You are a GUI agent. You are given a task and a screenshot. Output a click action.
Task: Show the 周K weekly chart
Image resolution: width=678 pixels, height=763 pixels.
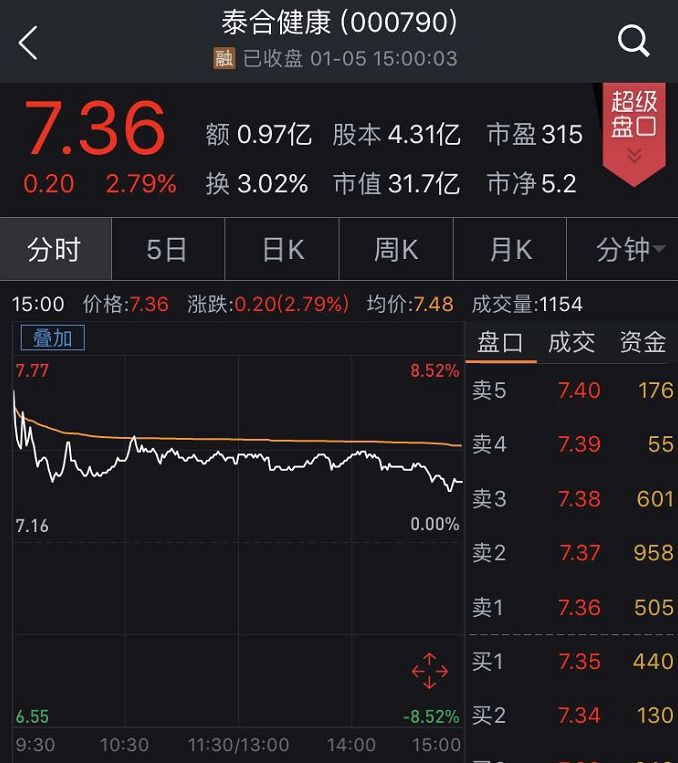click(396, 249)
